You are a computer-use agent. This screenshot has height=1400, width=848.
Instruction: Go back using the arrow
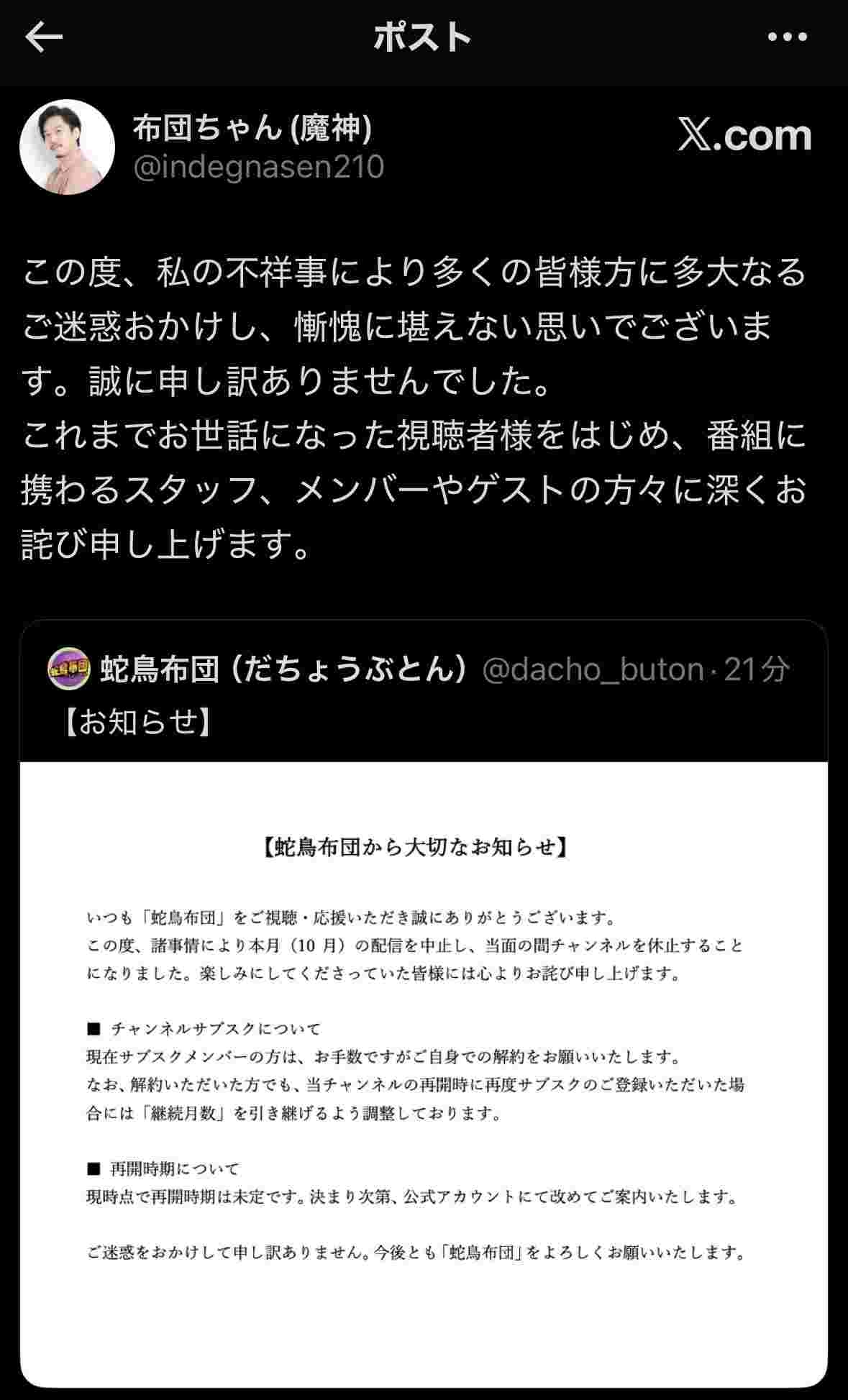[x=44, y=37]
